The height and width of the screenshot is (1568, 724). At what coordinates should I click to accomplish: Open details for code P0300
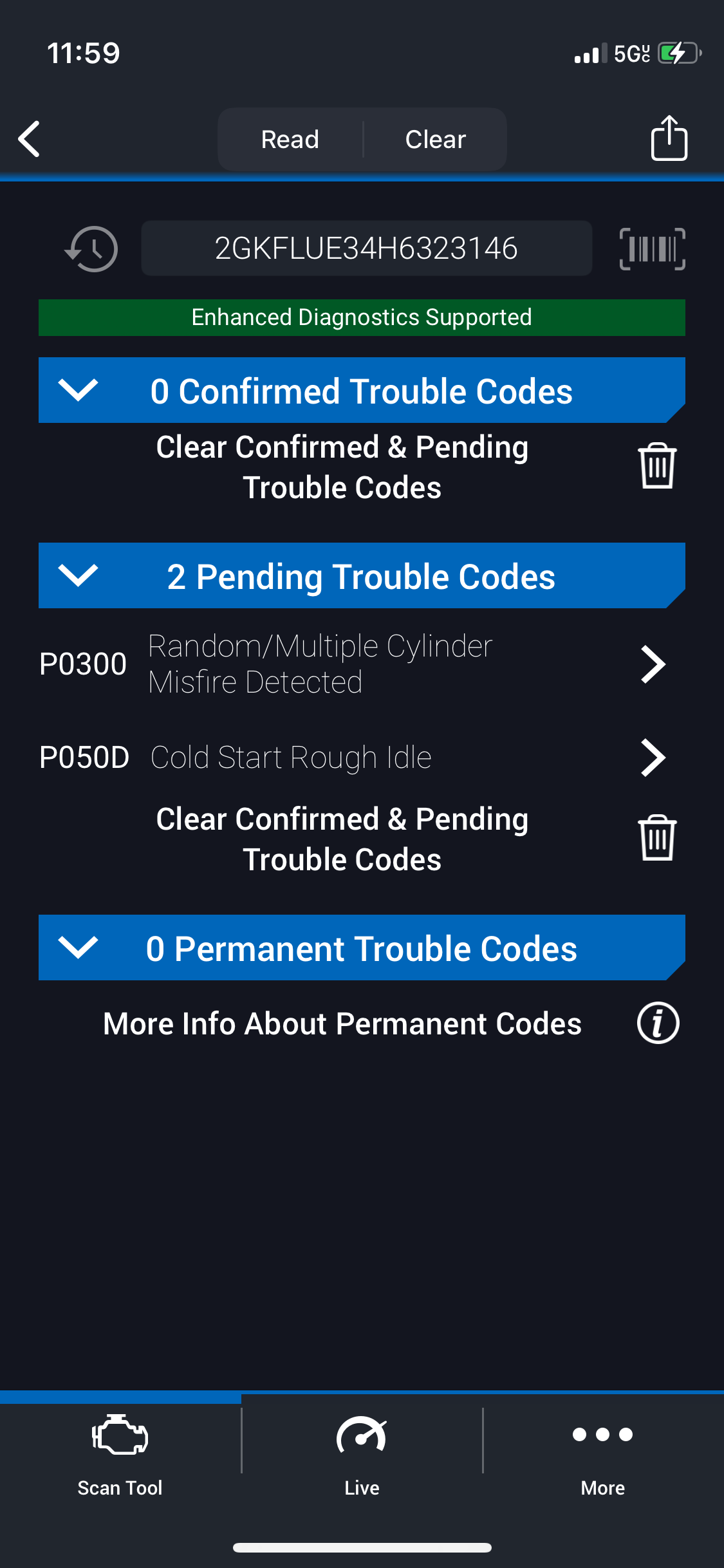tap(653, 664)
